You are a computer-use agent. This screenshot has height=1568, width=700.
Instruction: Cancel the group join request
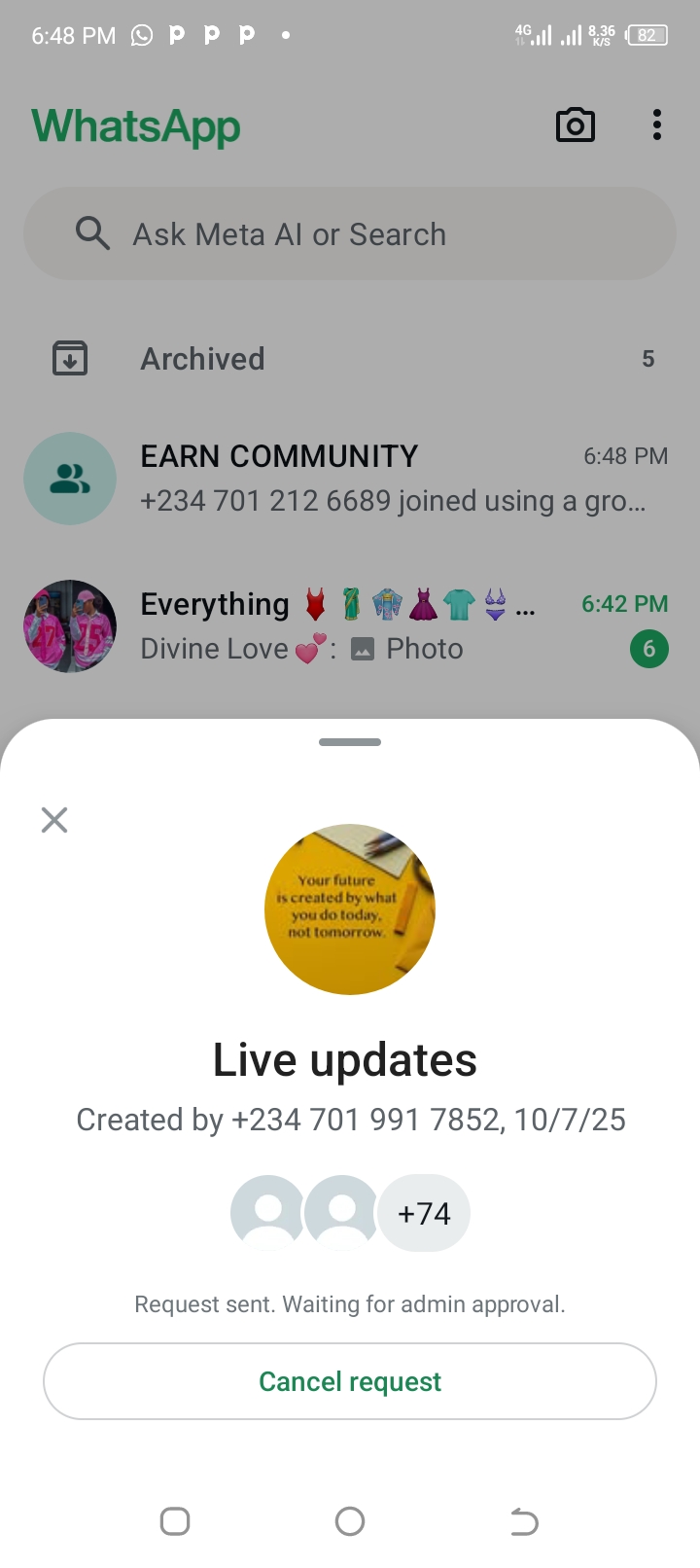(350, 1381)
